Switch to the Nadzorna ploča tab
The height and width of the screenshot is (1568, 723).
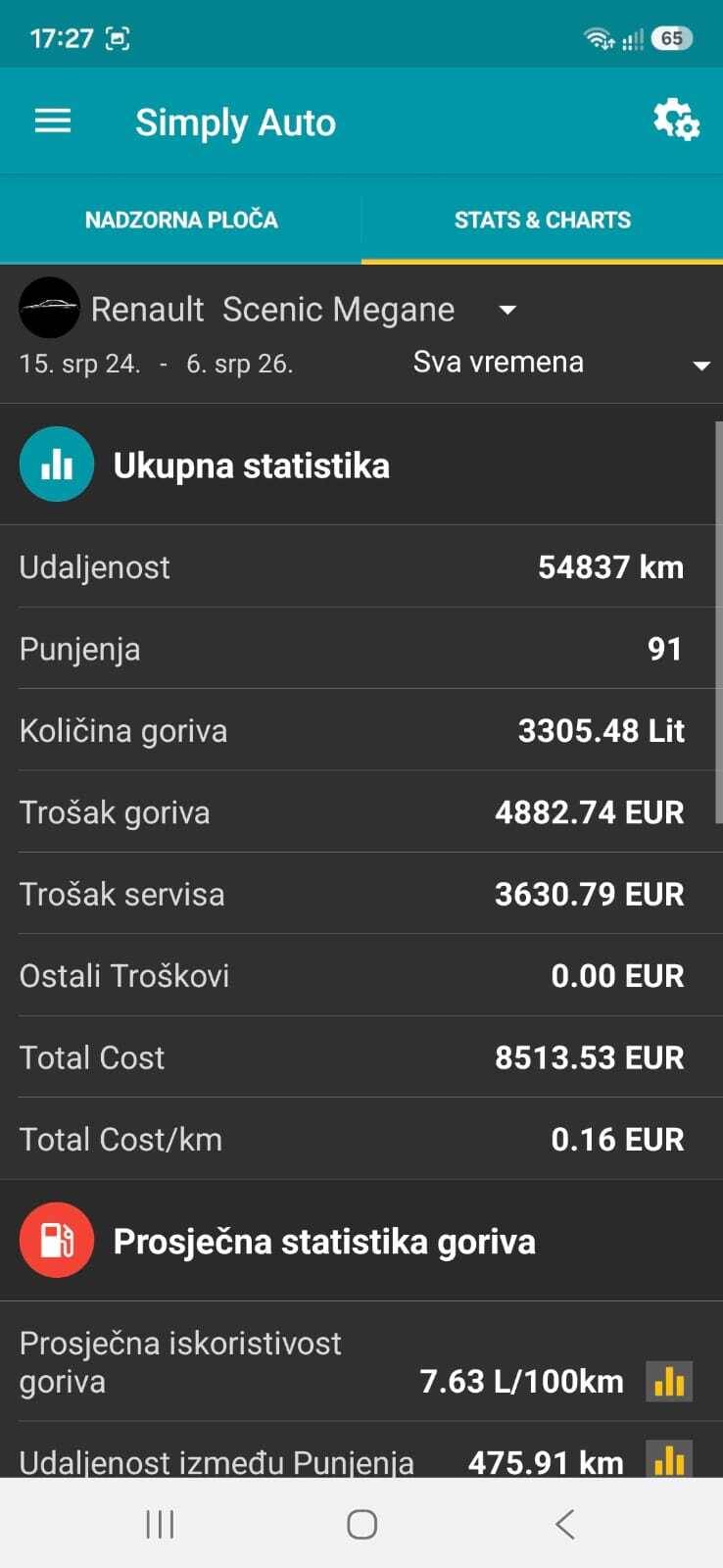click(x=181, y=220)
